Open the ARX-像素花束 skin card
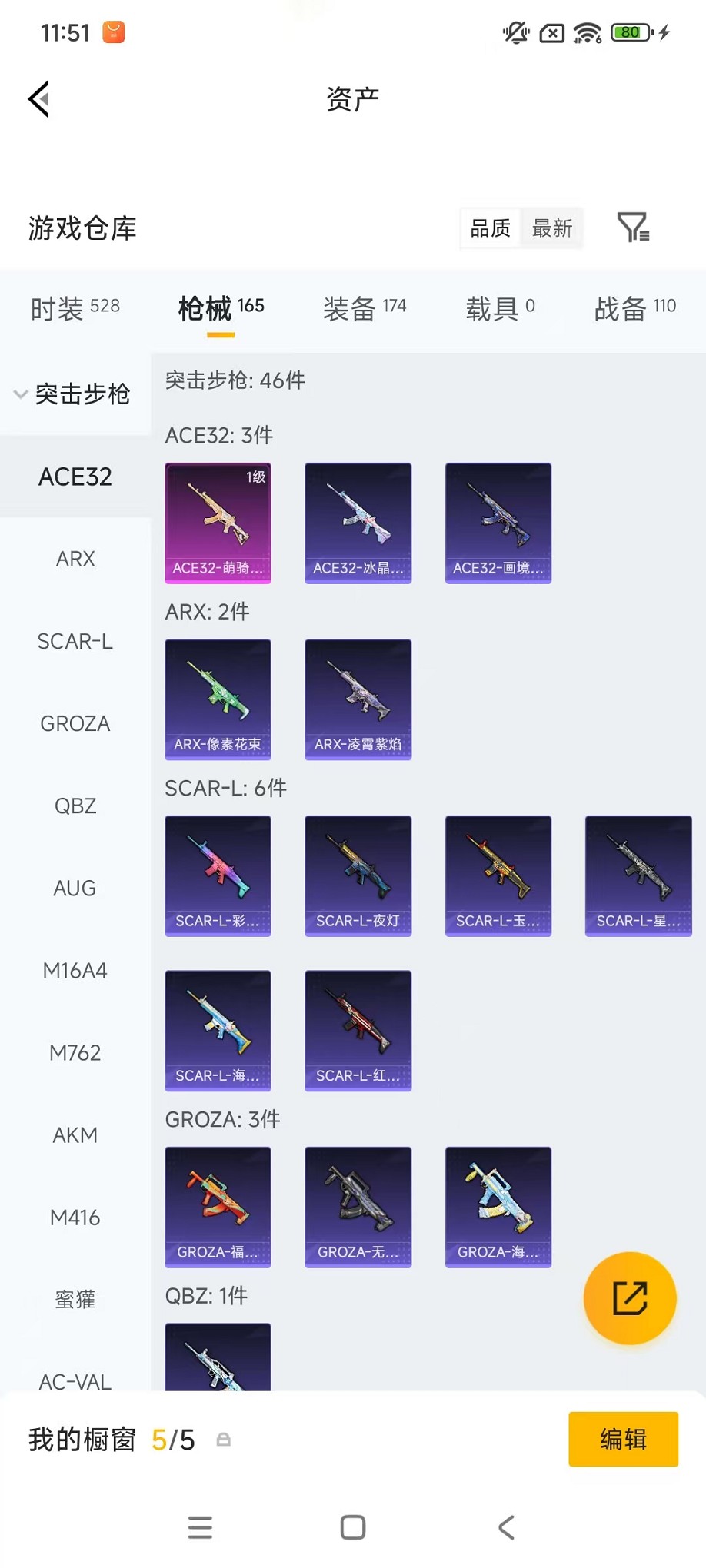The width and height of the screenshot is (706, 1568). [x=218, y=699]
